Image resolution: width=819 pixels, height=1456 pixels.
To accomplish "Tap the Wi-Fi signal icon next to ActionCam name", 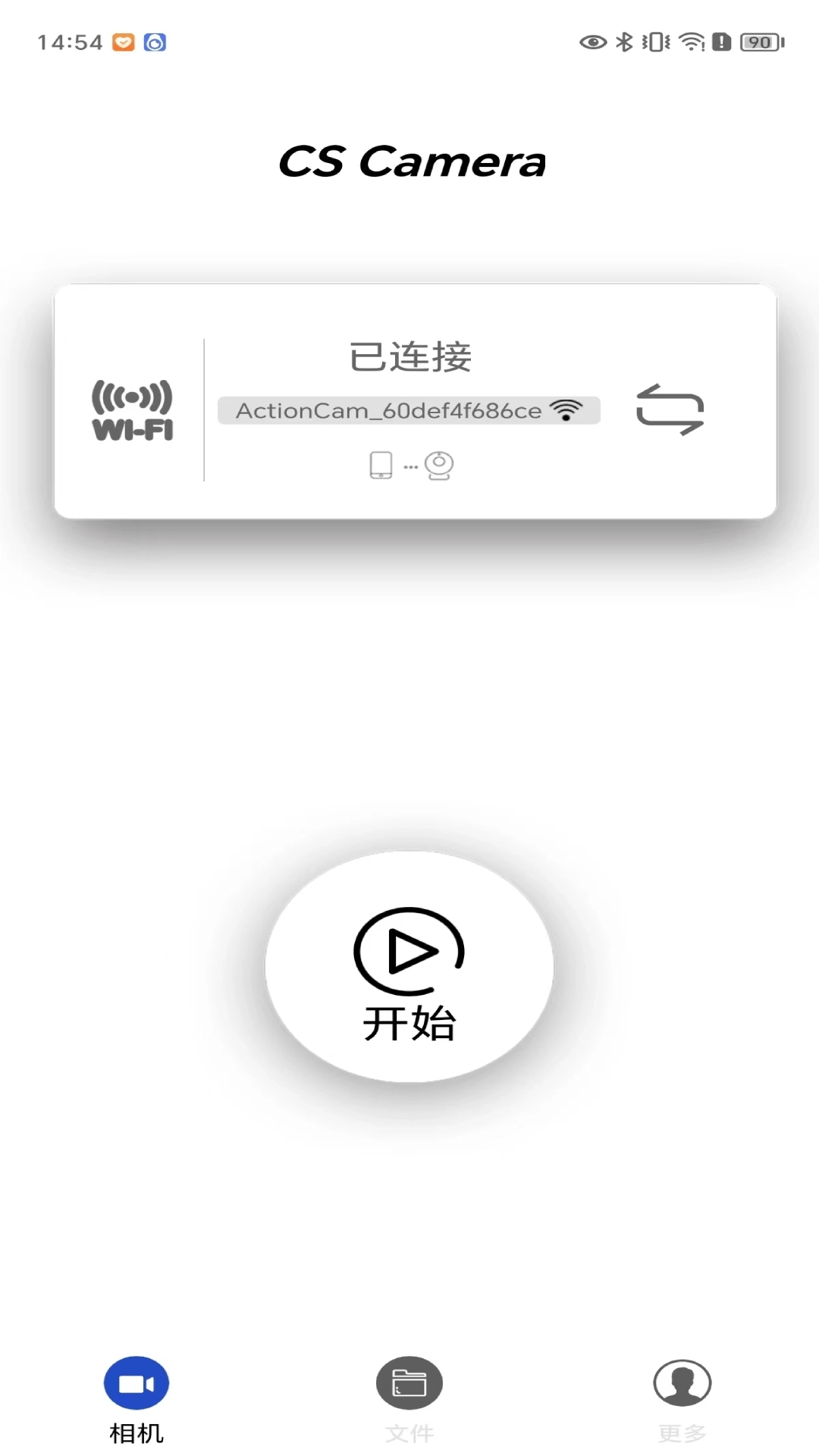I will (x=566, y=409).
